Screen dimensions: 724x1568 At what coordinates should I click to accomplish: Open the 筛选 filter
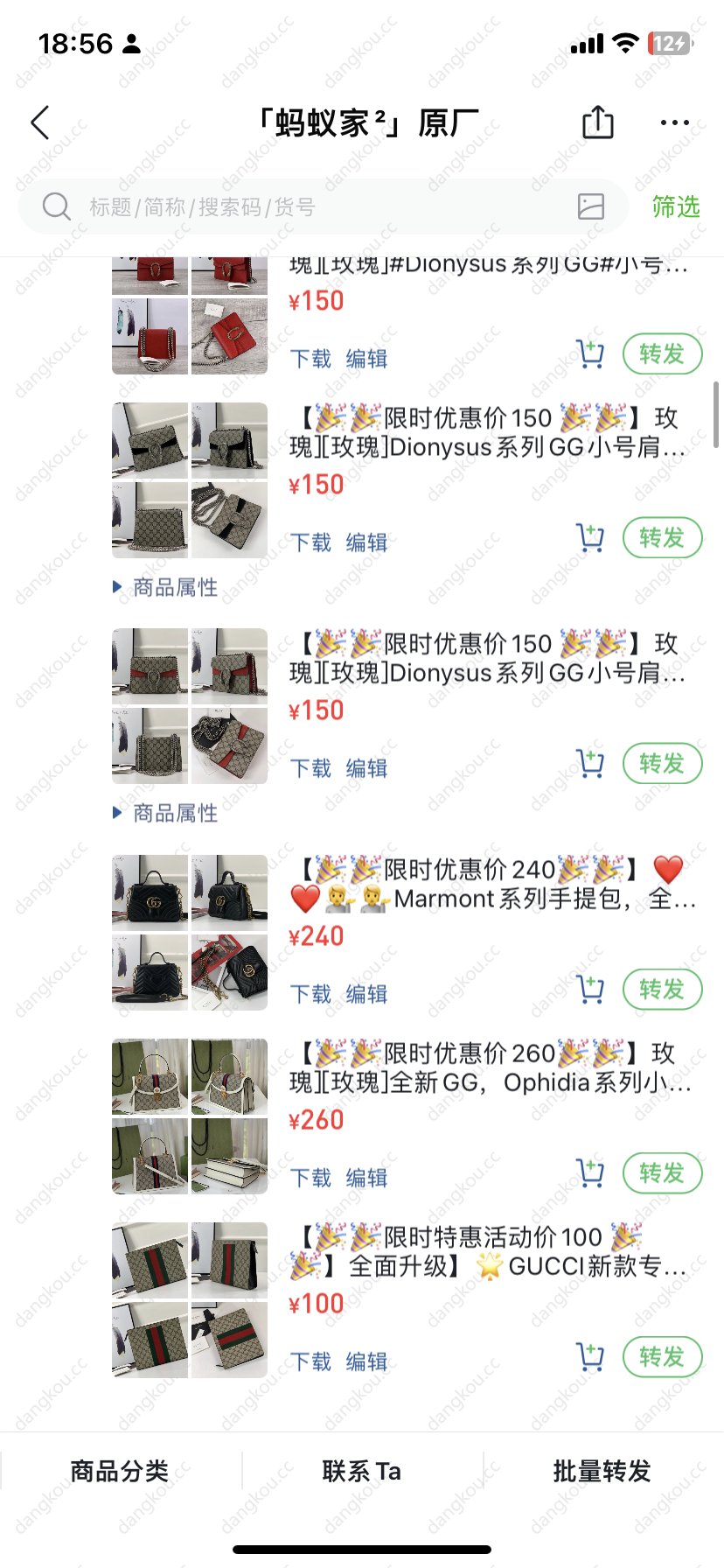click(x=676, y=206)
